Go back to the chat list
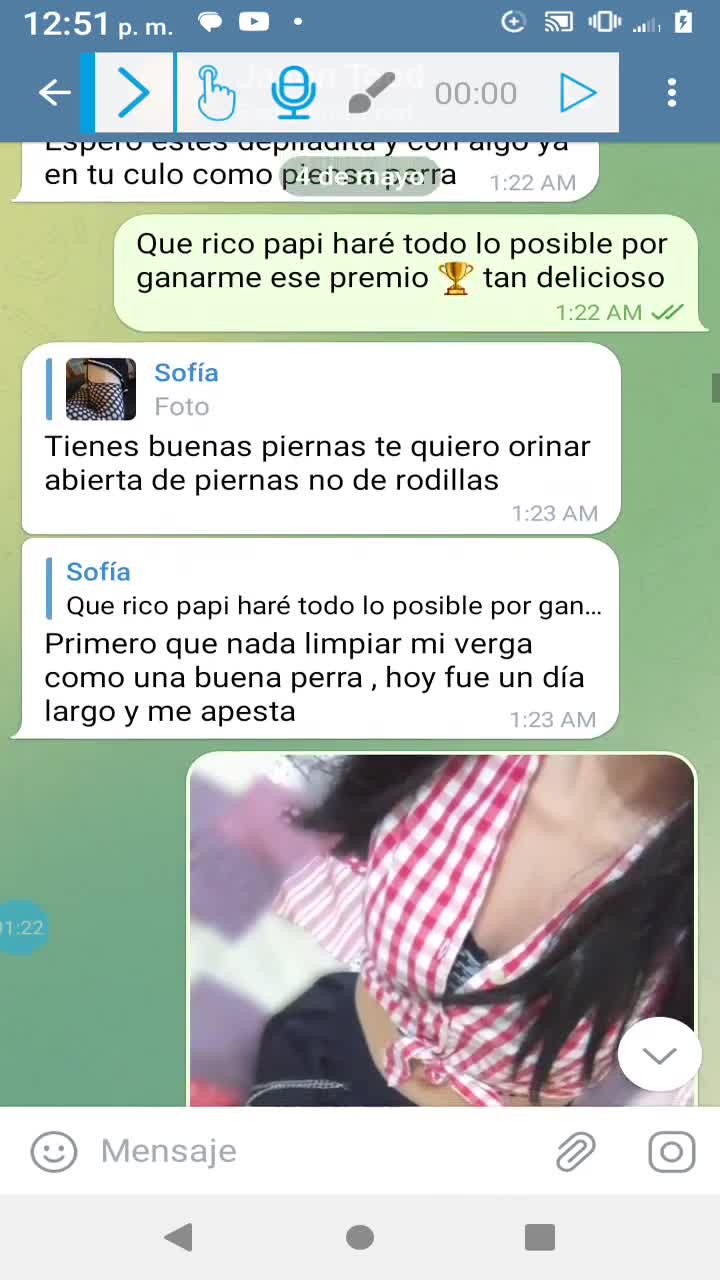The width and height of the screenshot is (720, 1280). coord(54,93)
